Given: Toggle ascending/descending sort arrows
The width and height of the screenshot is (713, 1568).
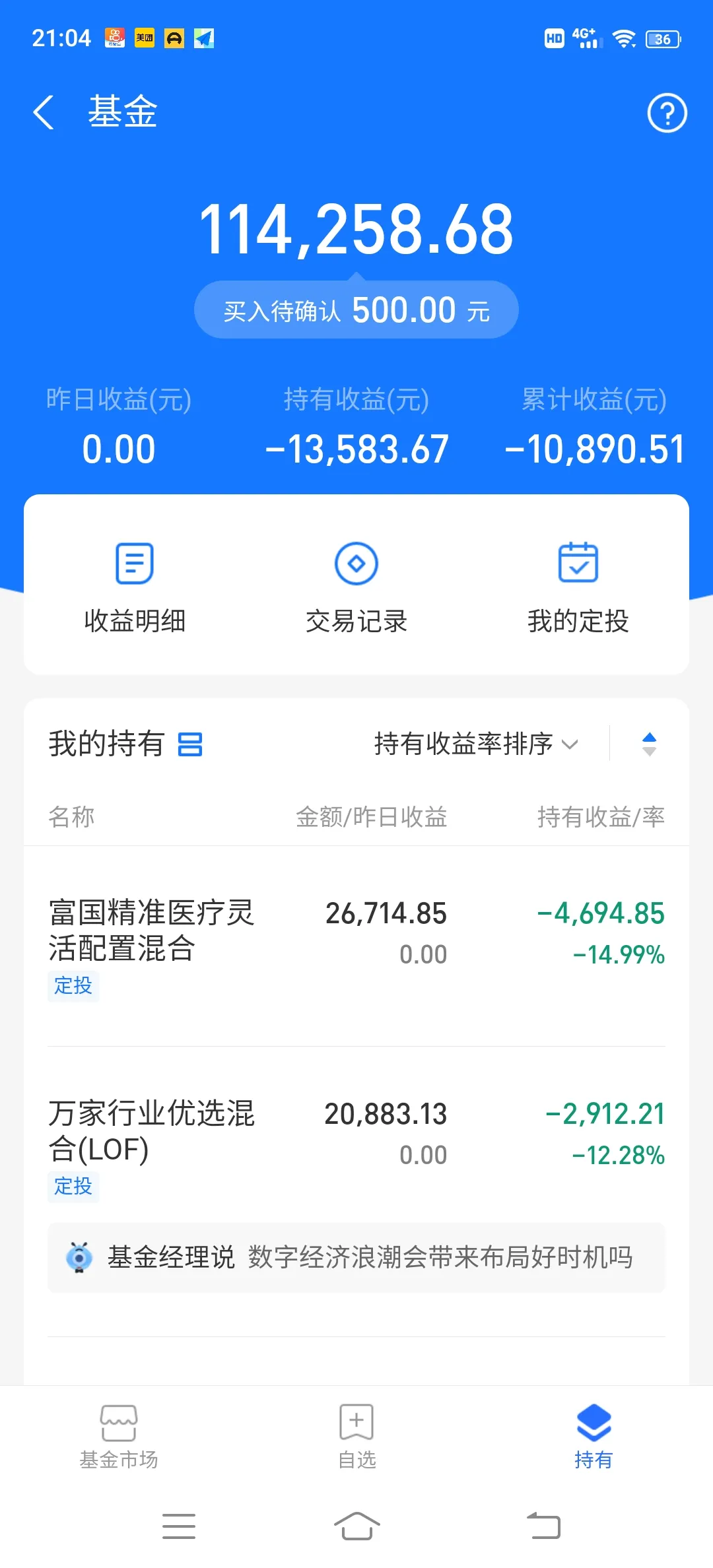Looking at the screenshot, I should point(649,744).
